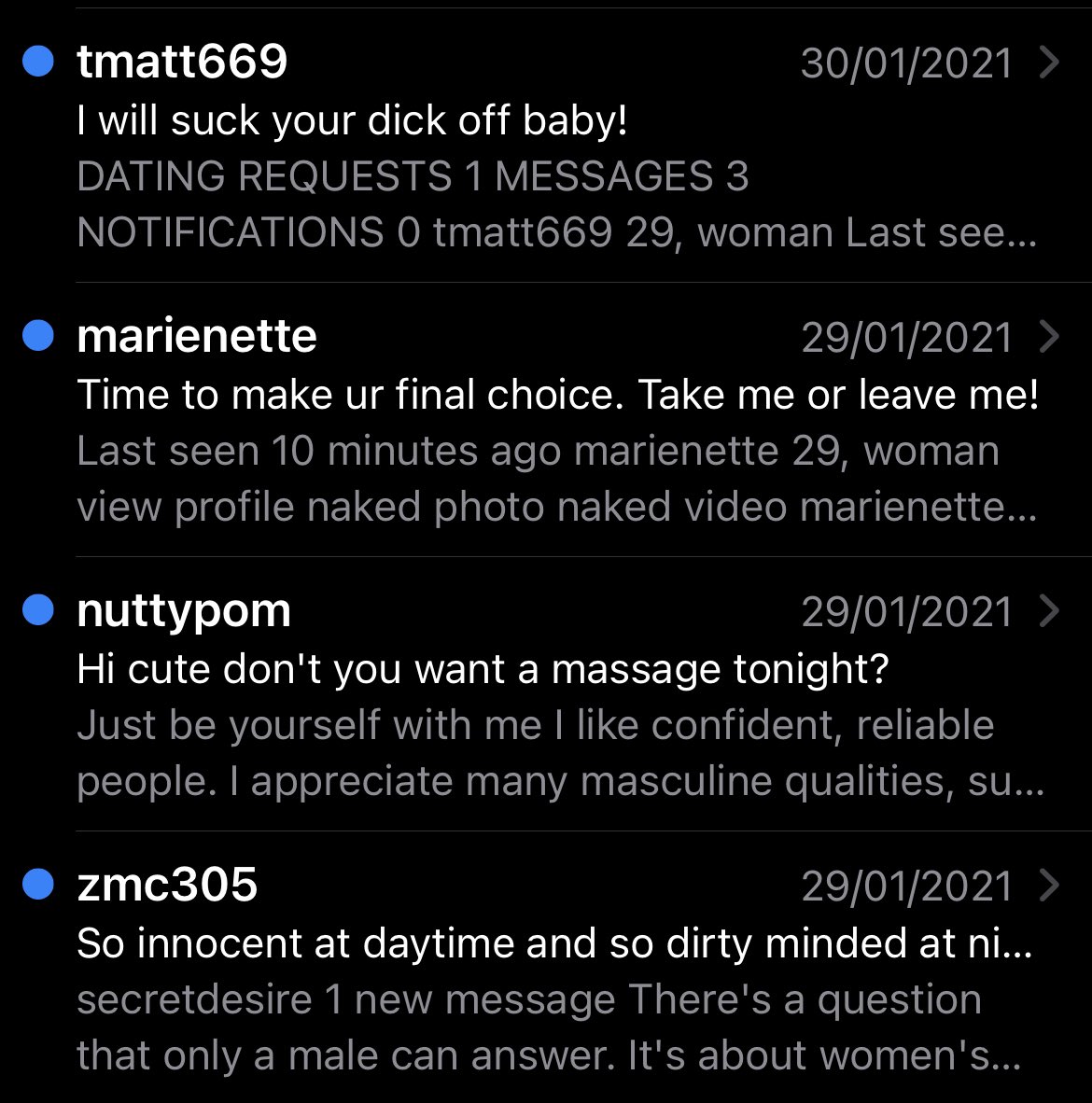
Task: Open the email from zmc305
Action: (546, 969)
